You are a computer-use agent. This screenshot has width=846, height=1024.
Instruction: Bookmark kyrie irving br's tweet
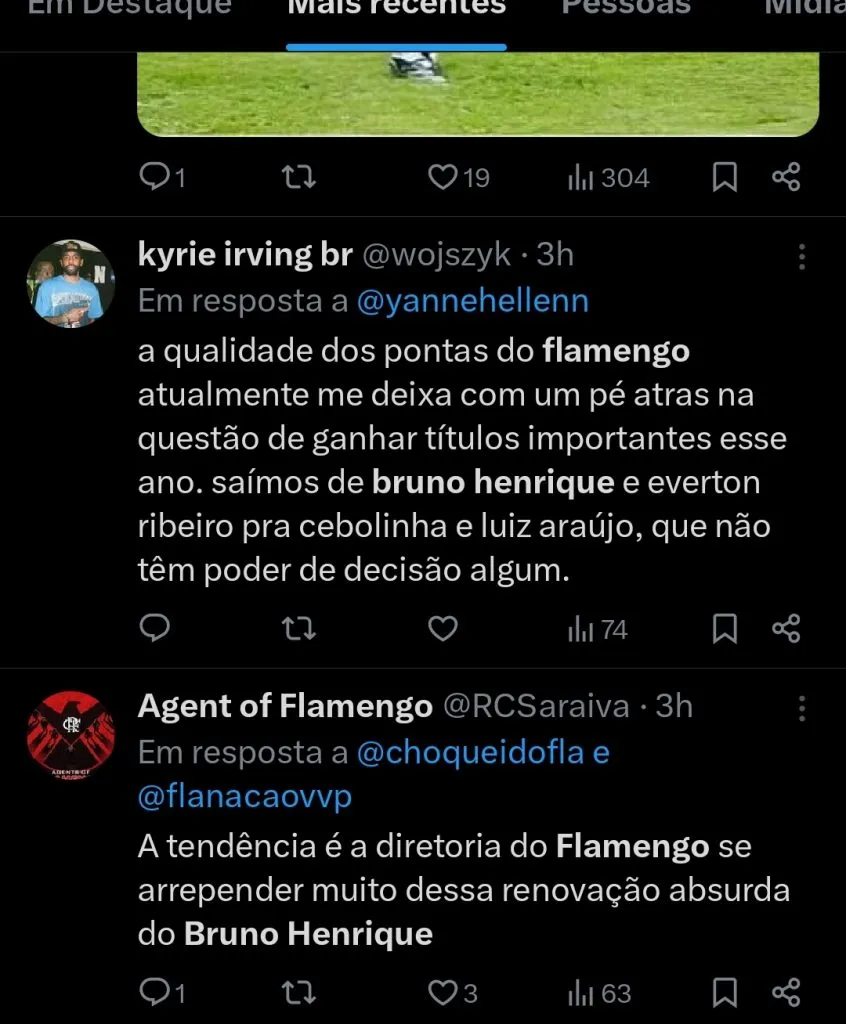click(724, 628)
